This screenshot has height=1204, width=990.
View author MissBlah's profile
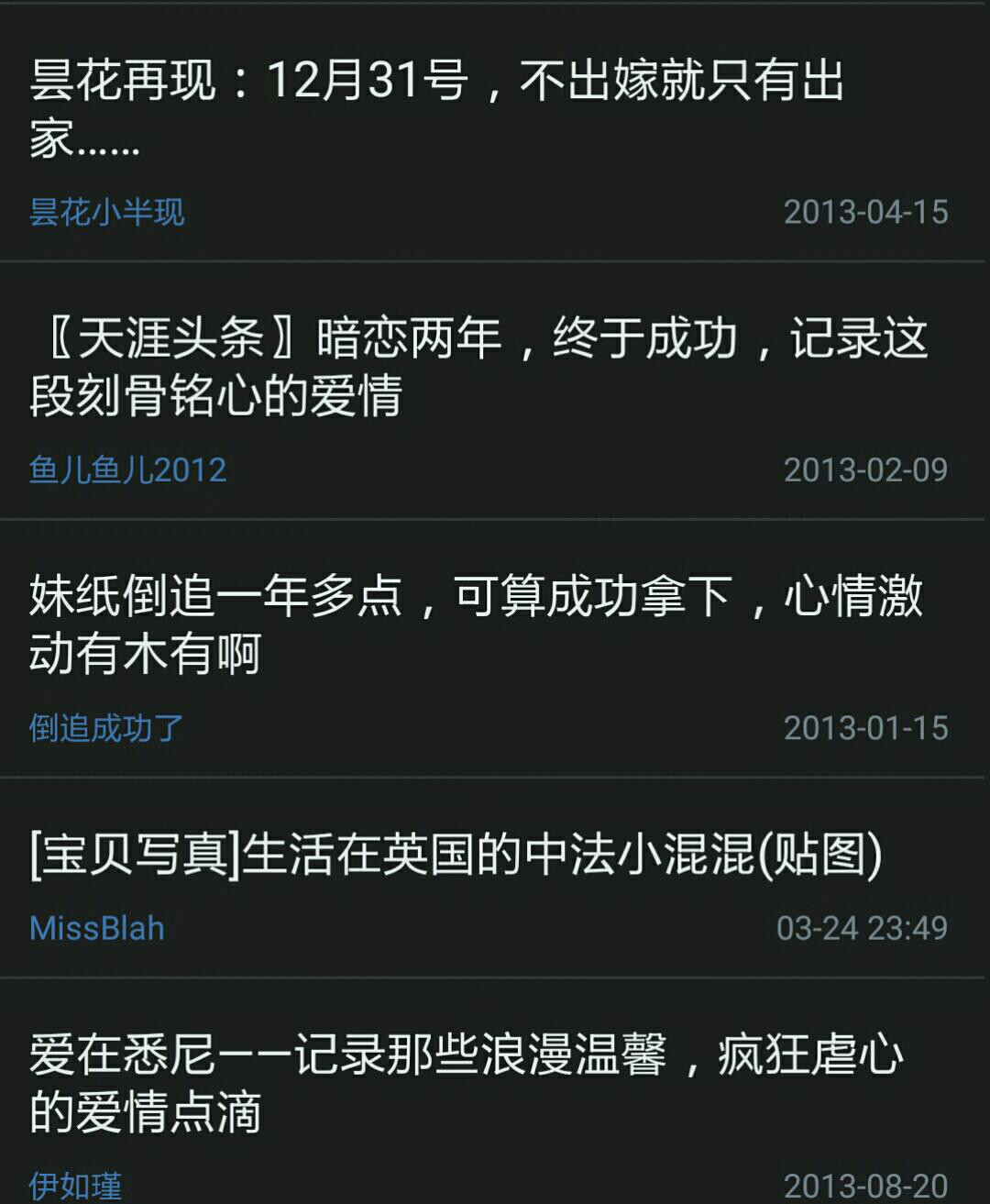coord(97,928)
